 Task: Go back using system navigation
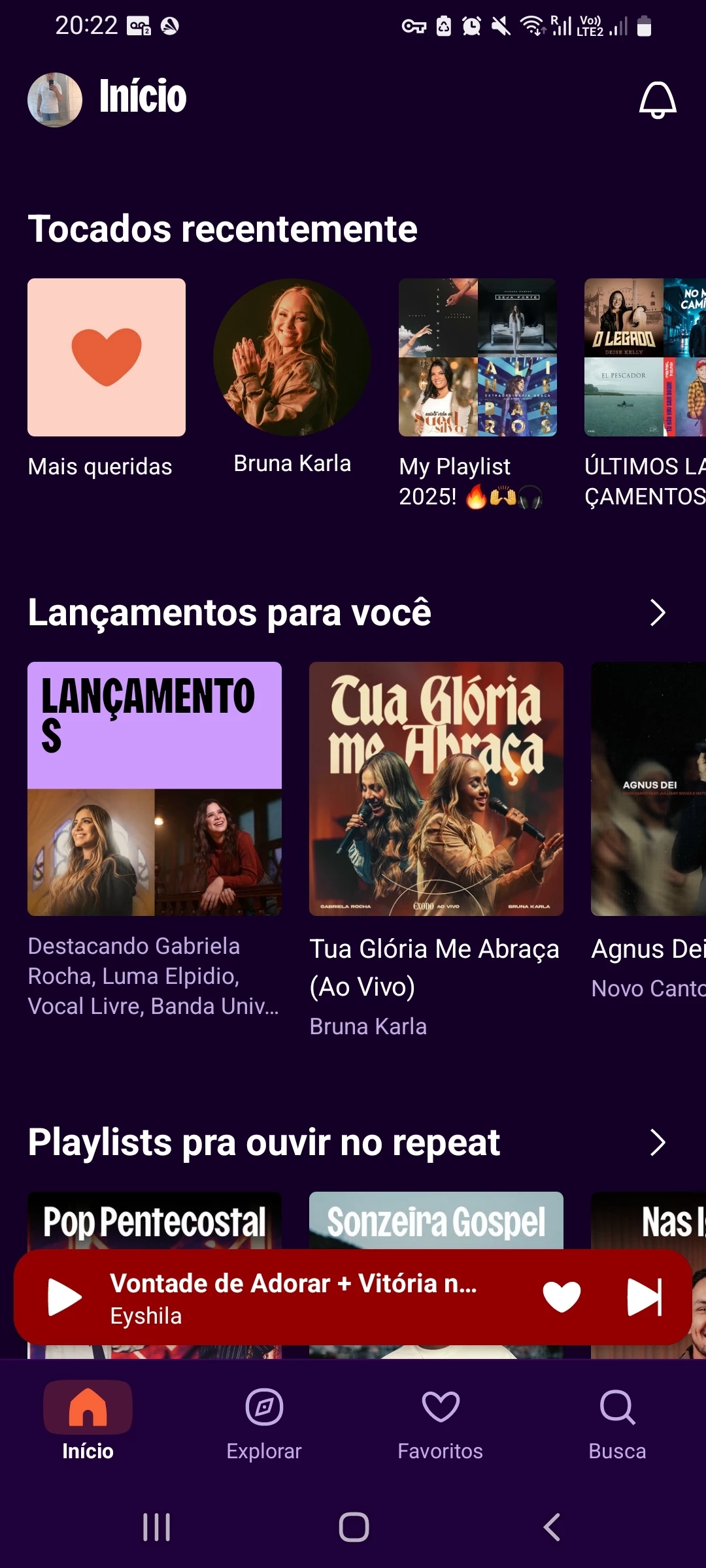pyautogui.click(x=552, y=1527)
